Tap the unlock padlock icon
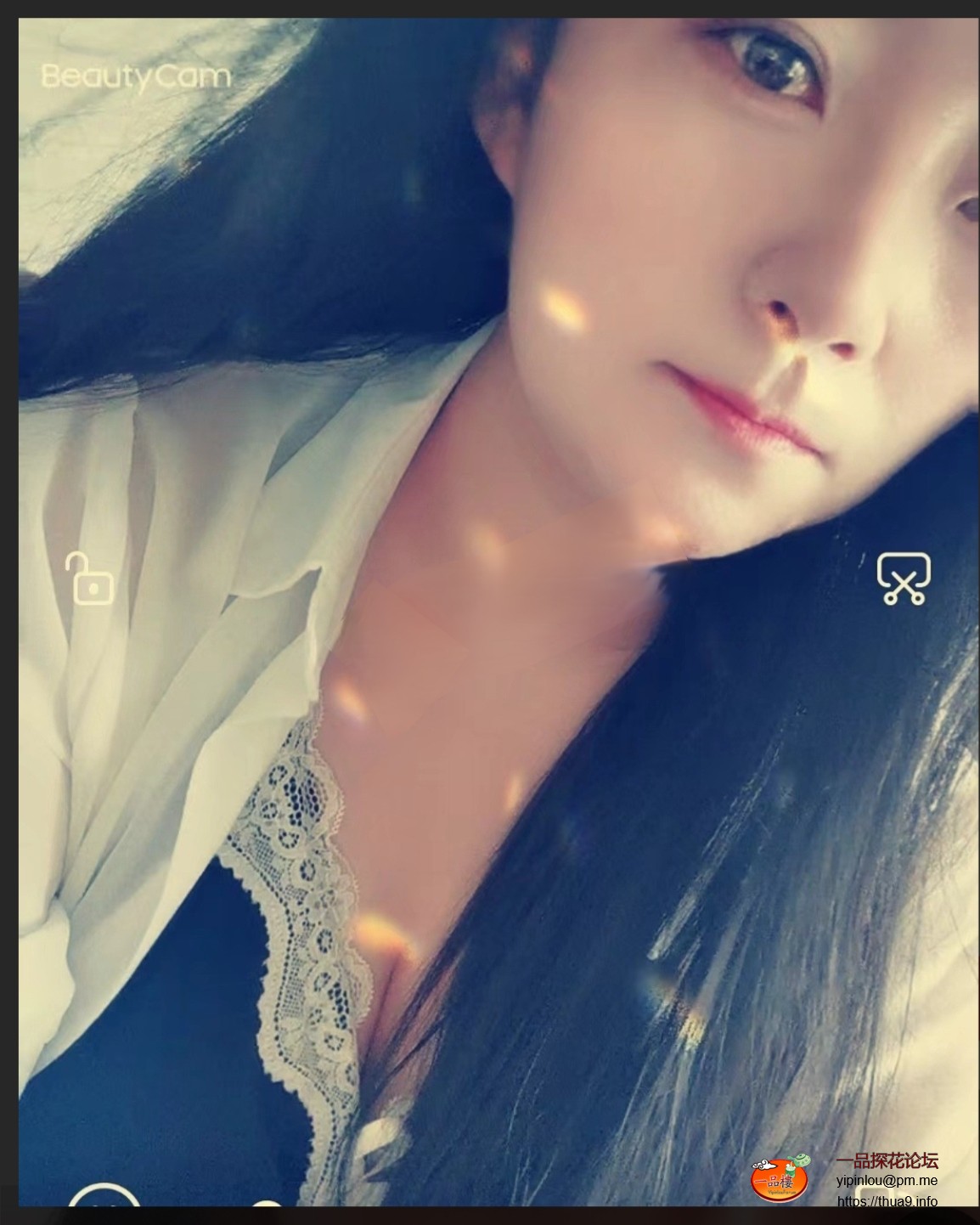This screenshot has width=980, height=1225. click(90, 579)
